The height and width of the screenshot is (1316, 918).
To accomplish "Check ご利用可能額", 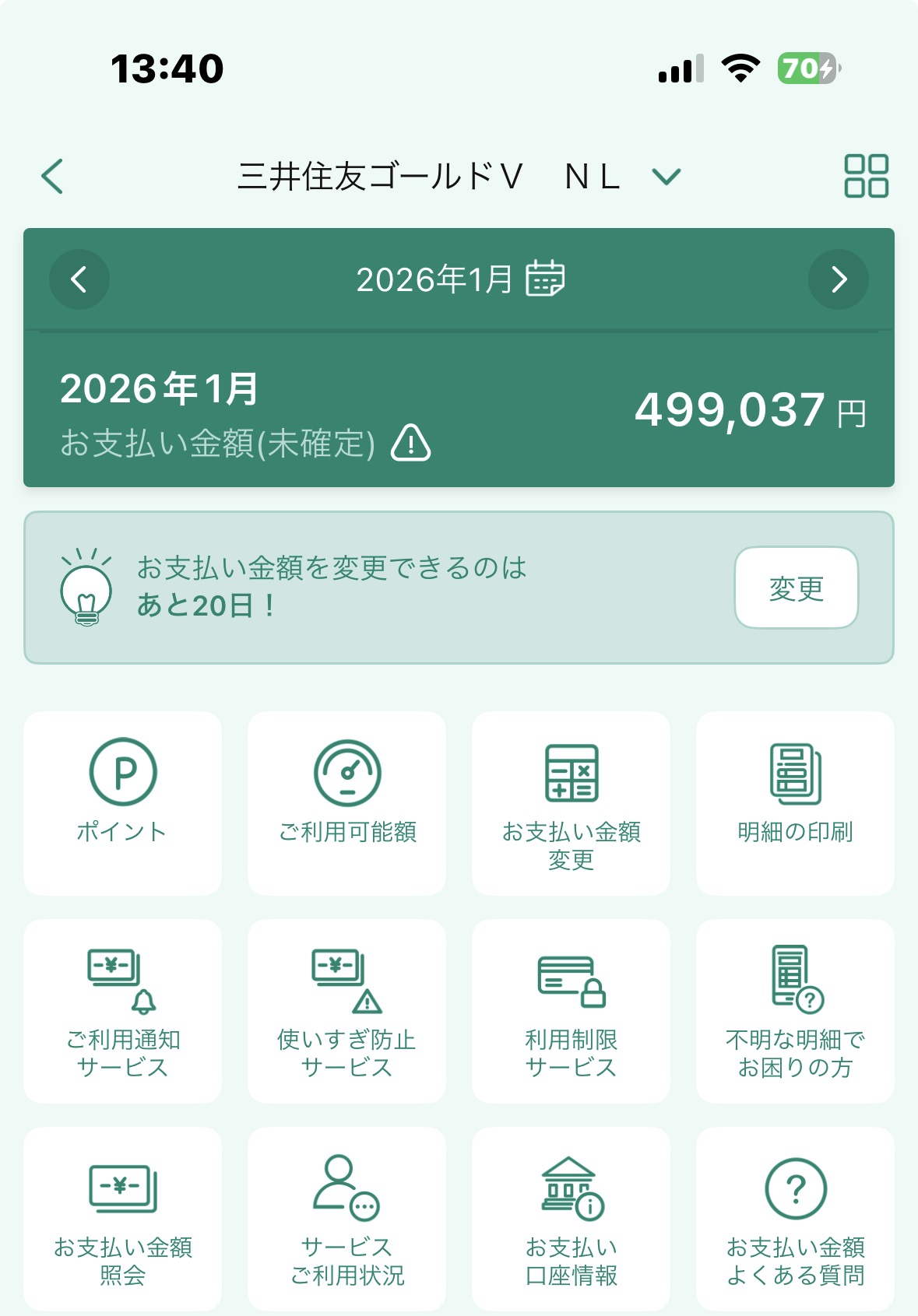I will [346, 802].
